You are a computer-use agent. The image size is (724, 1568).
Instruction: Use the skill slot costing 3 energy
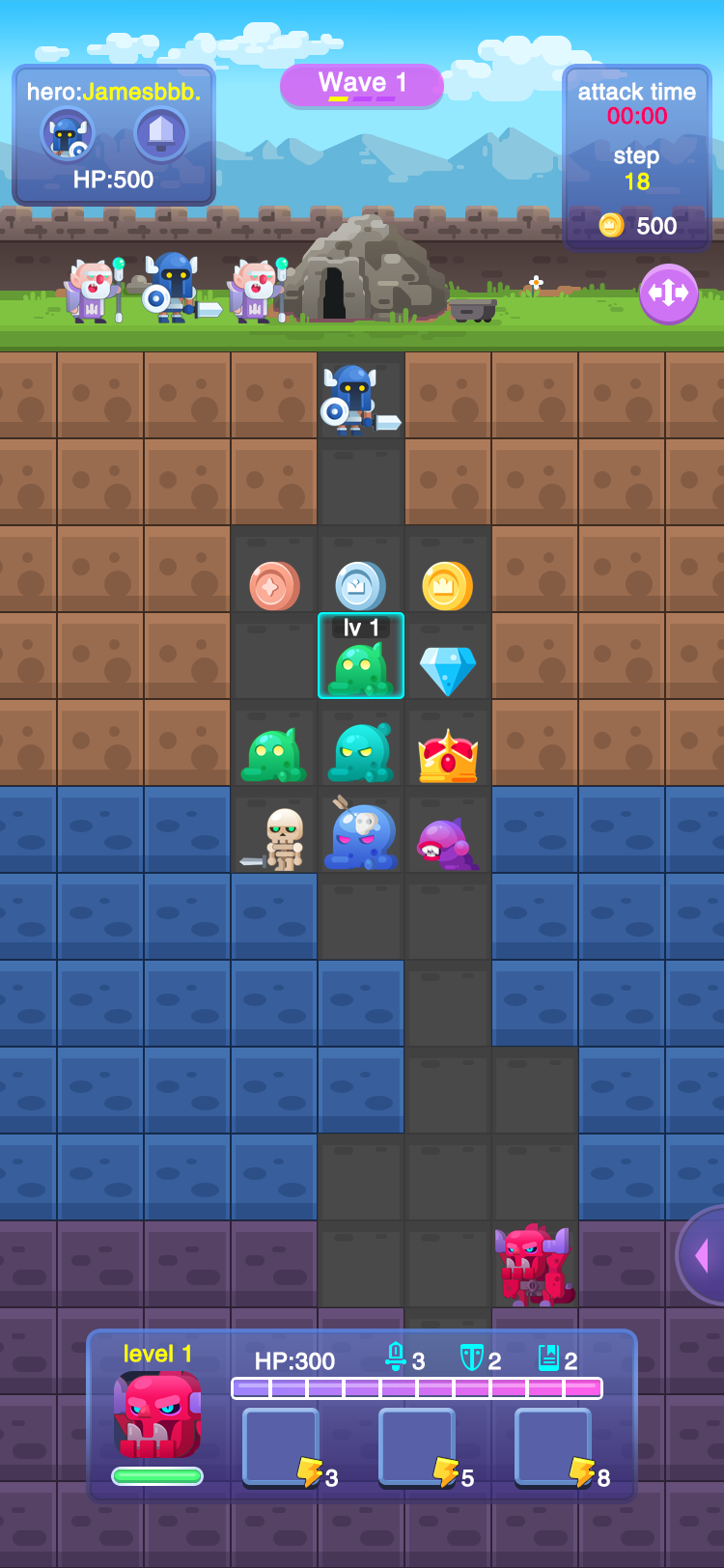(281, 1445)
